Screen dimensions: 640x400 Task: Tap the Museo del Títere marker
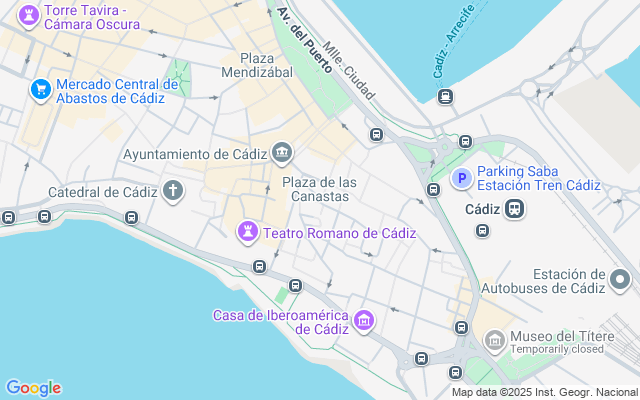point(495,341)
